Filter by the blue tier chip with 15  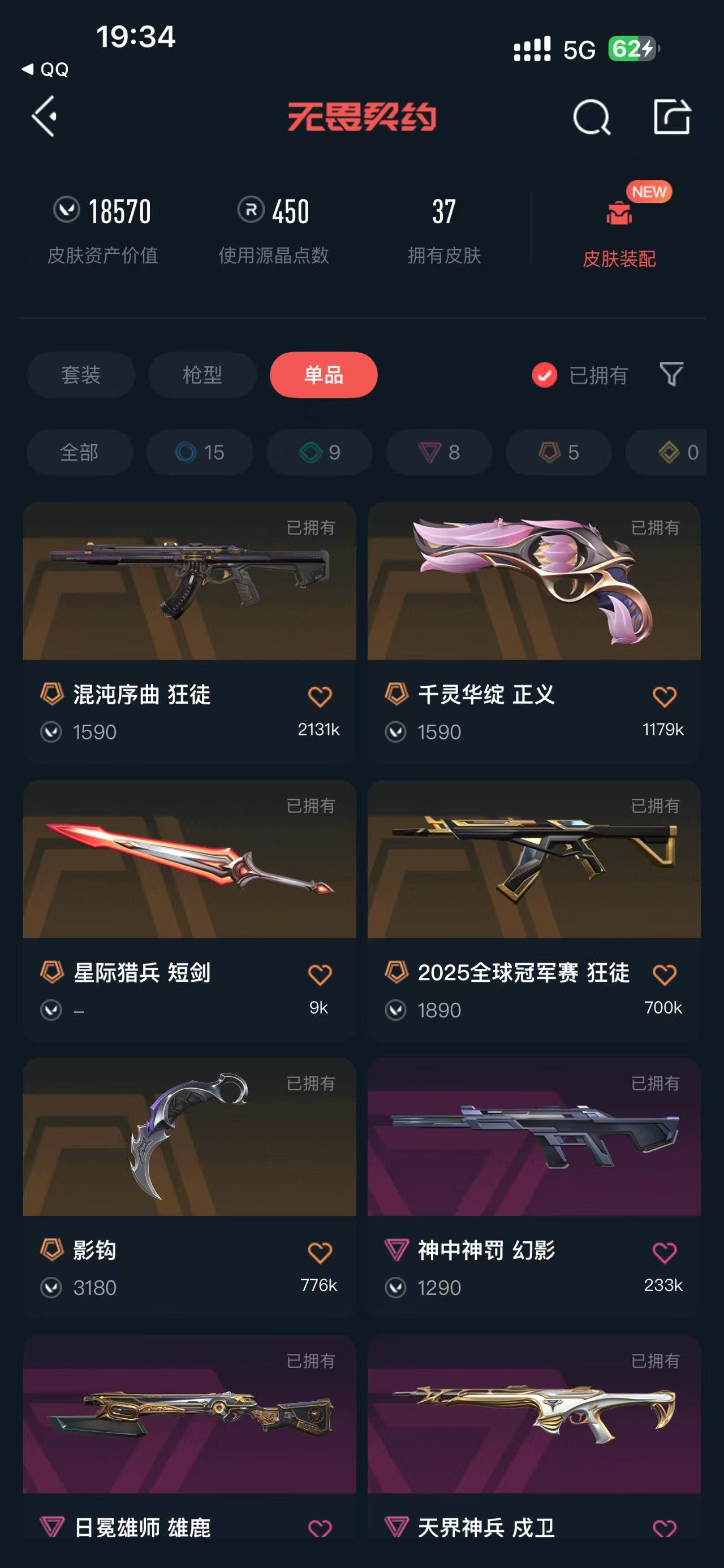[200, 452]
